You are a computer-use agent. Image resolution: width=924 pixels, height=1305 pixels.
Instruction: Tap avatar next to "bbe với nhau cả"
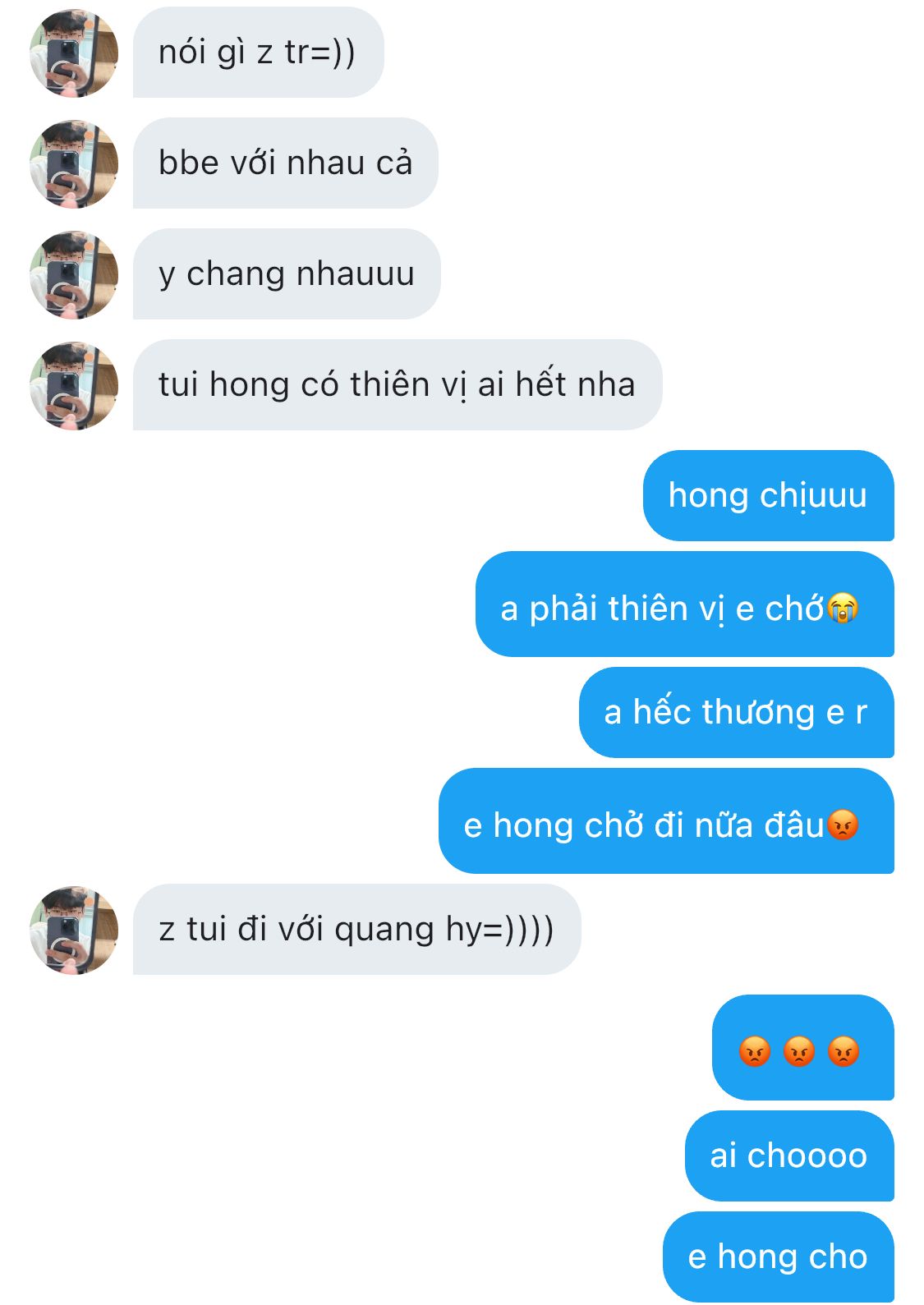(74, 163)
